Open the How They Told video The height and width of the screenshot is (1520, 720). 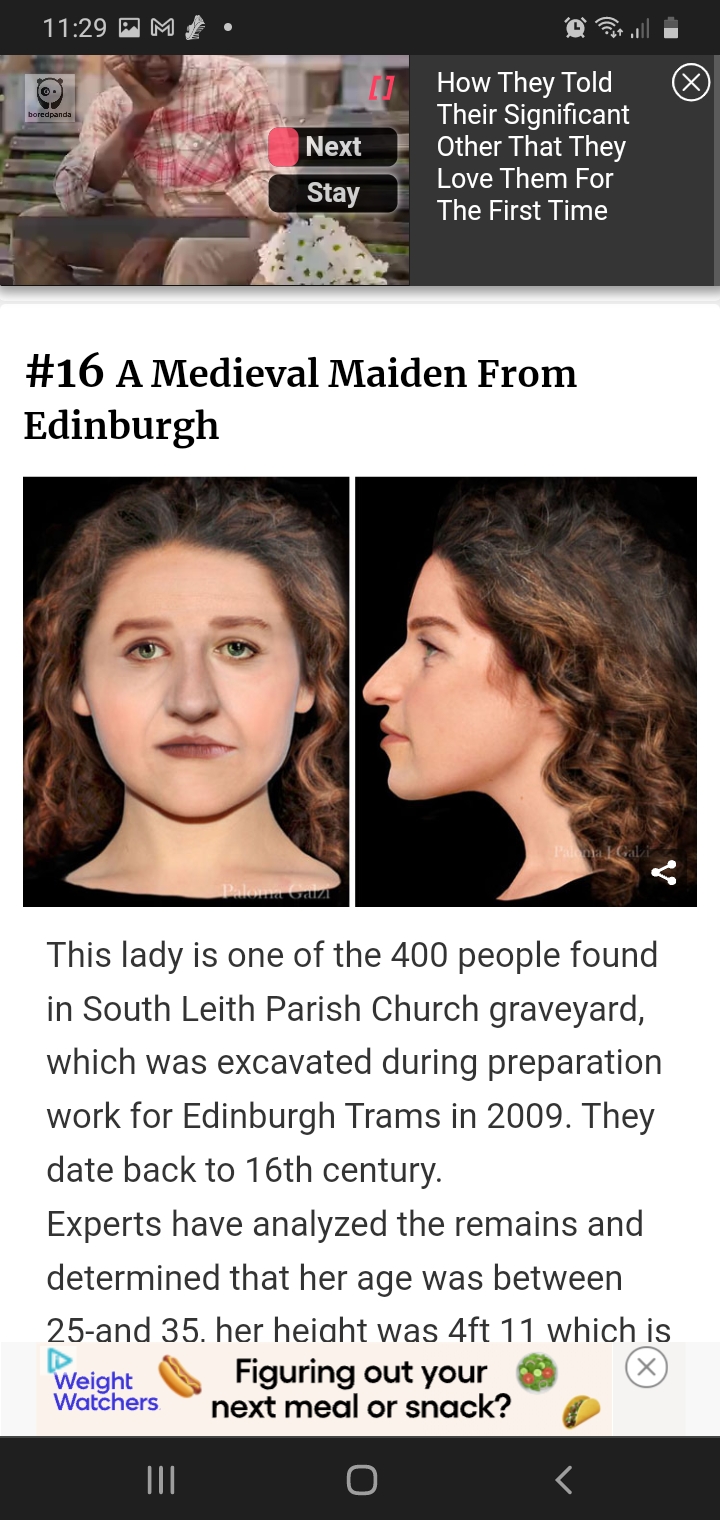point(534,146)
